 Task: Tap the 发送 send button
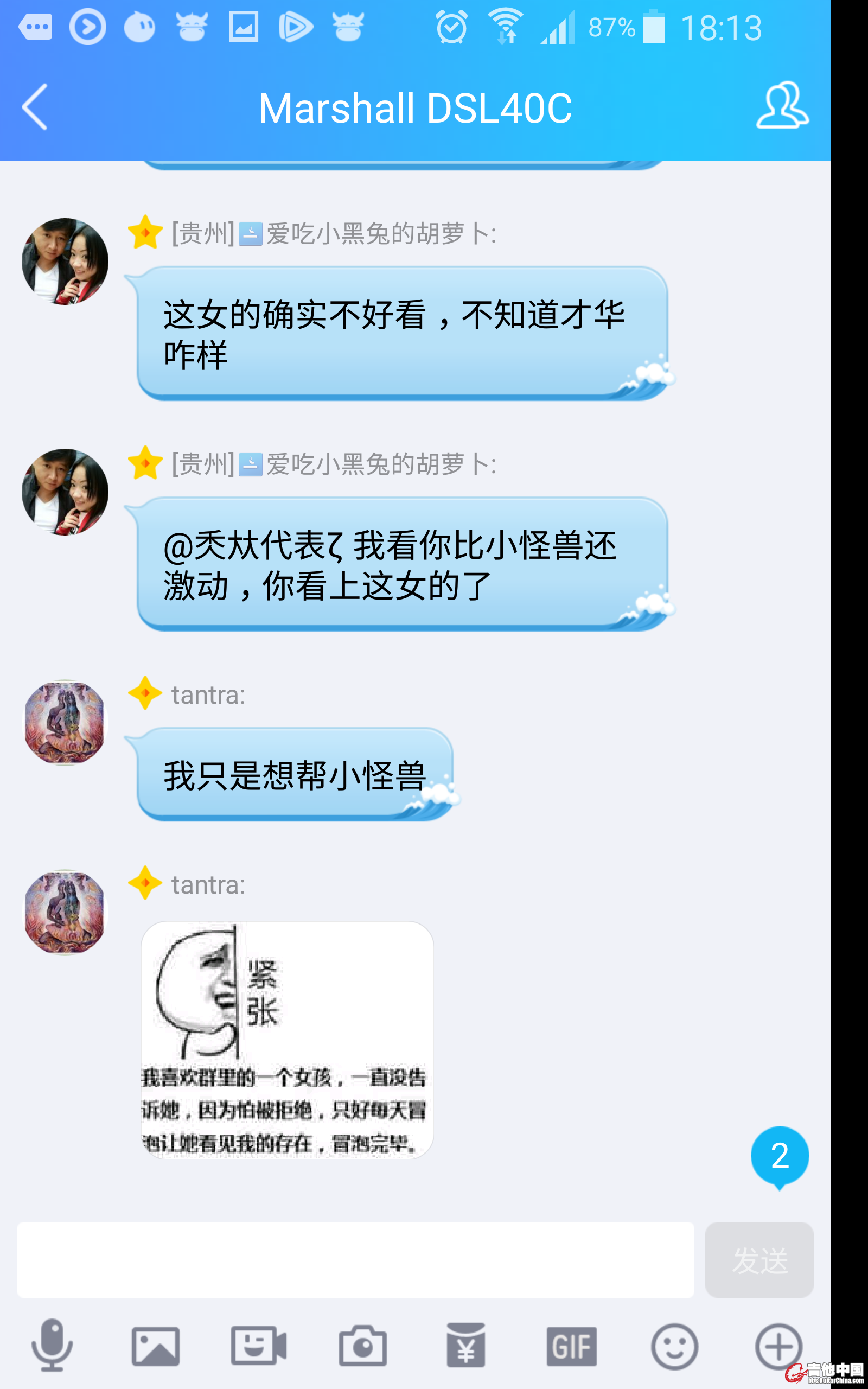758,1259
